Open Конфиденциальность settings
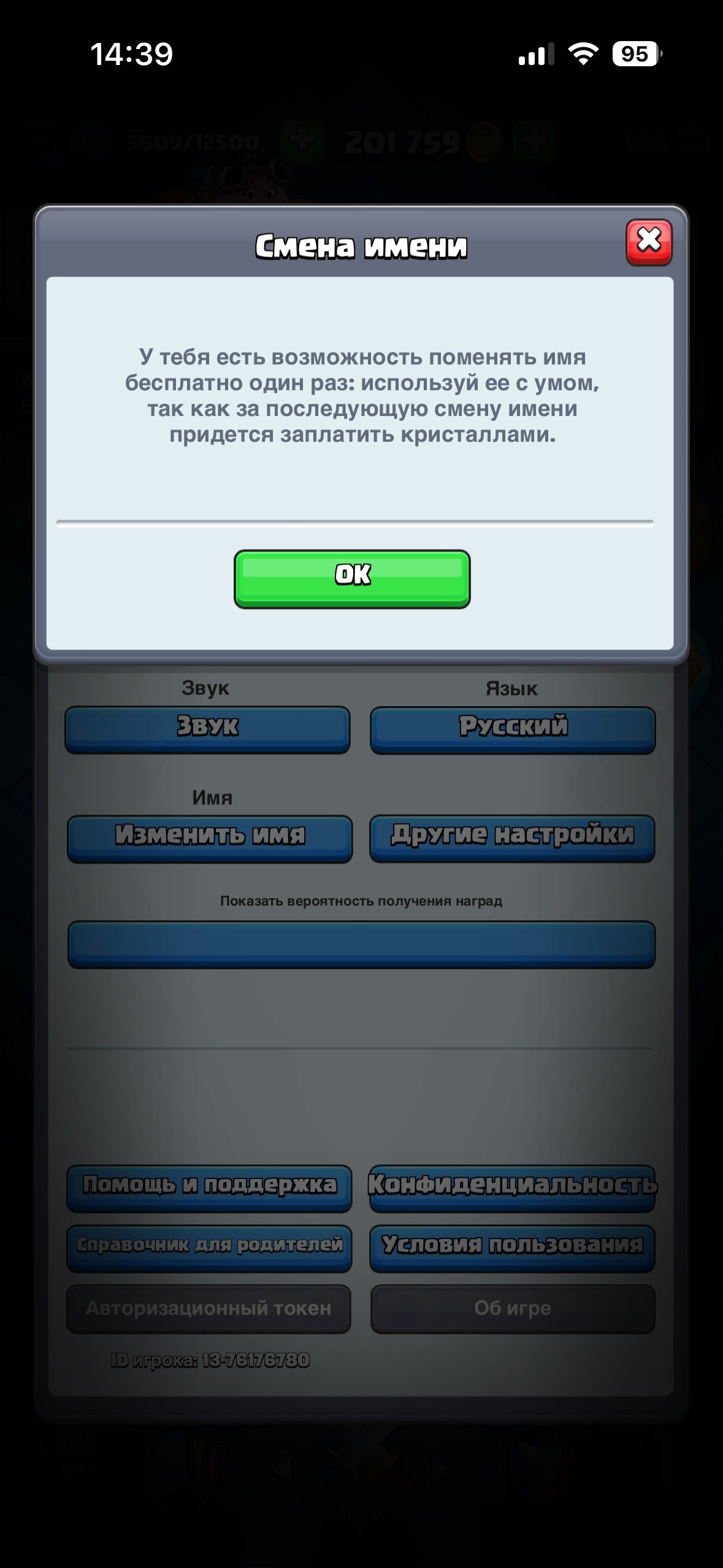The width and height of the screenshot is (723, 1568). click(x=513, y=1188)
